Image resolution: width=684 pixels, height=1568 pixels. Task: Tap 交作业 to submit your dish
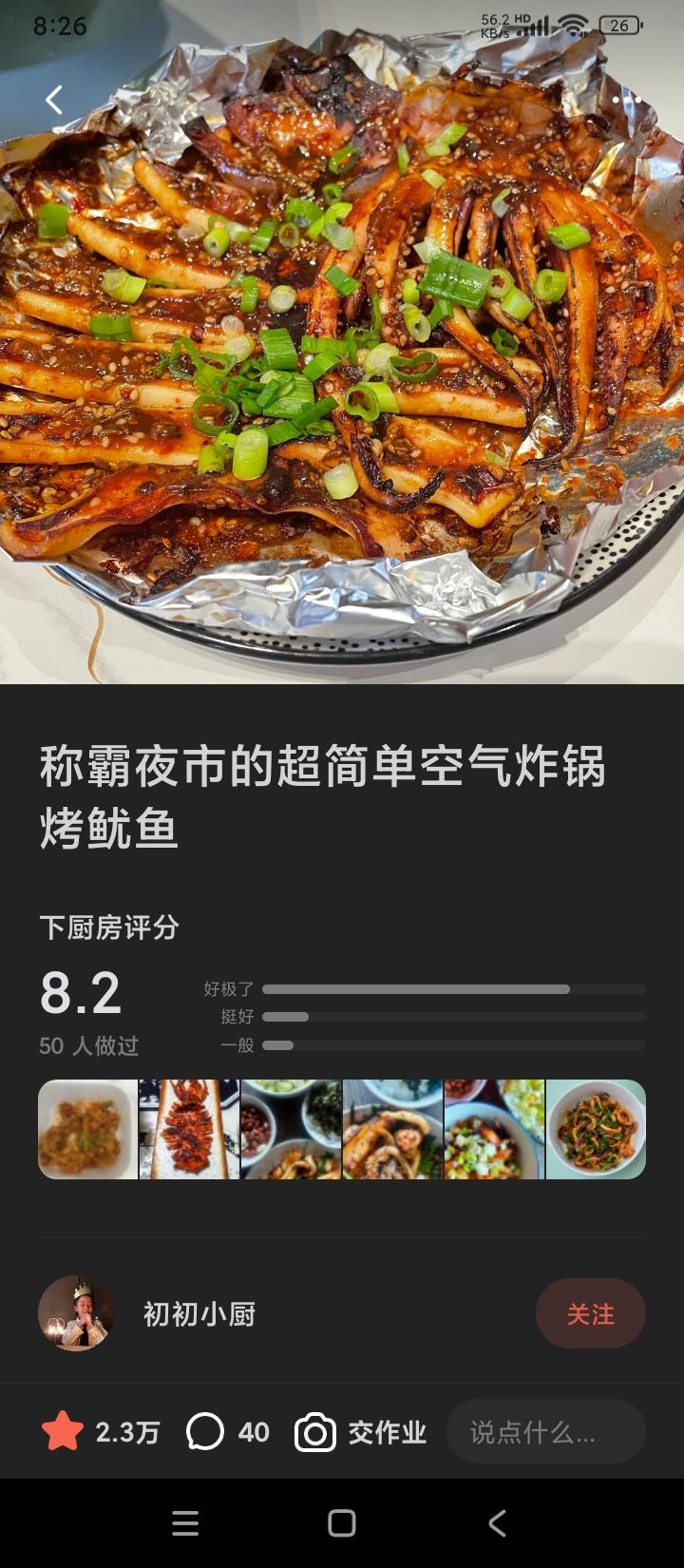click(x=361, y=1432)
